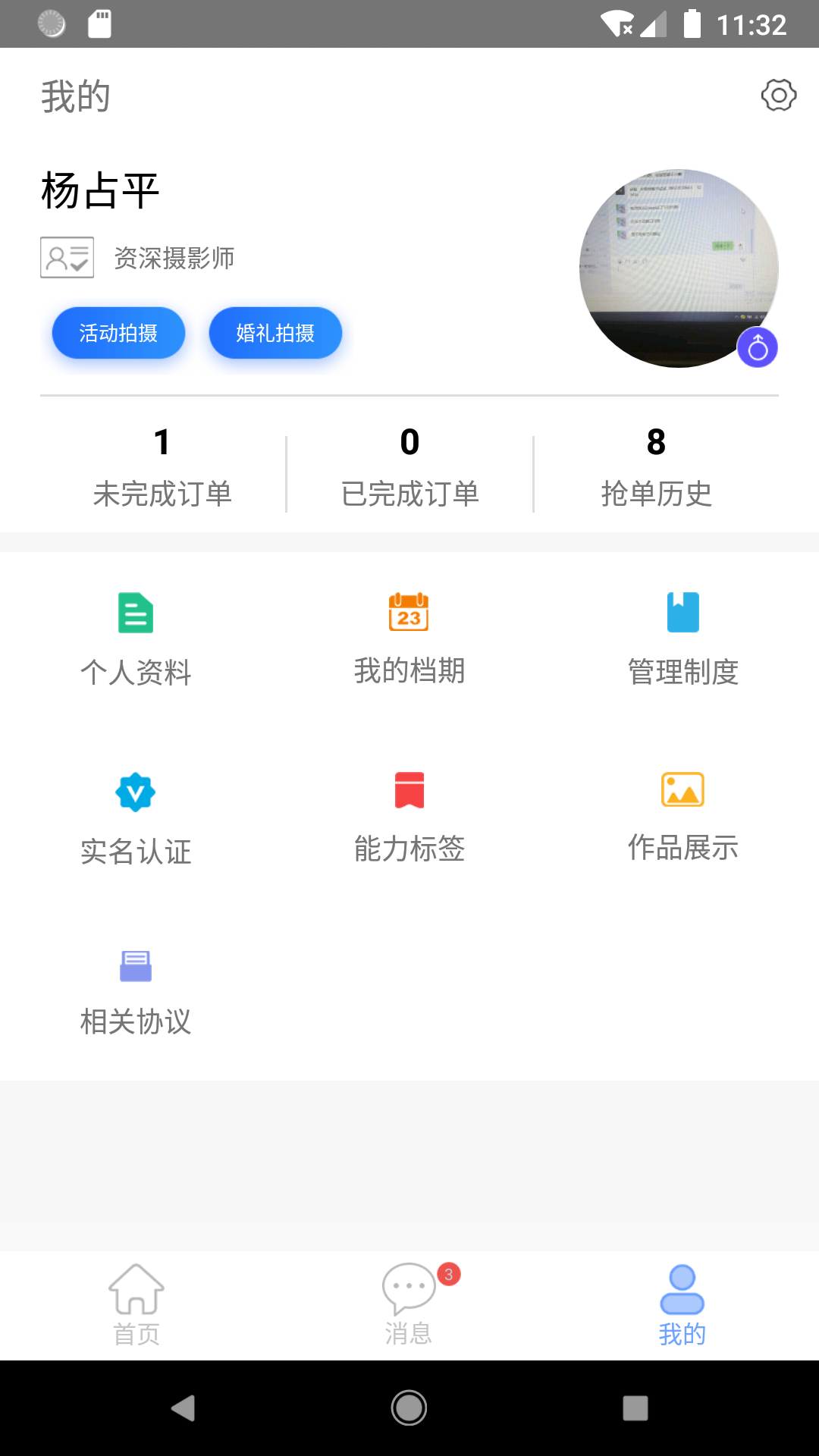819x1456 pixels.
Task: Tap the 我的 tab
Action: click(x=682, y=1305)
